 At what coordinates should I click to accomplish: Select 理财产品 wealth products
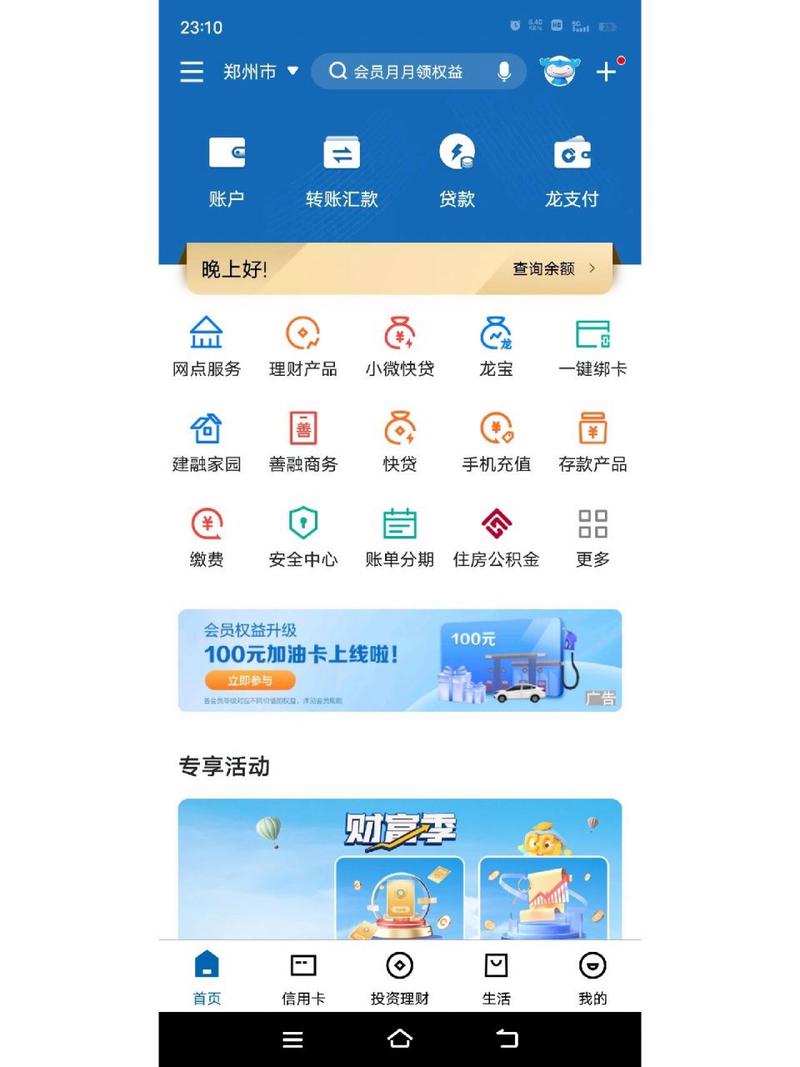point(302,345)
